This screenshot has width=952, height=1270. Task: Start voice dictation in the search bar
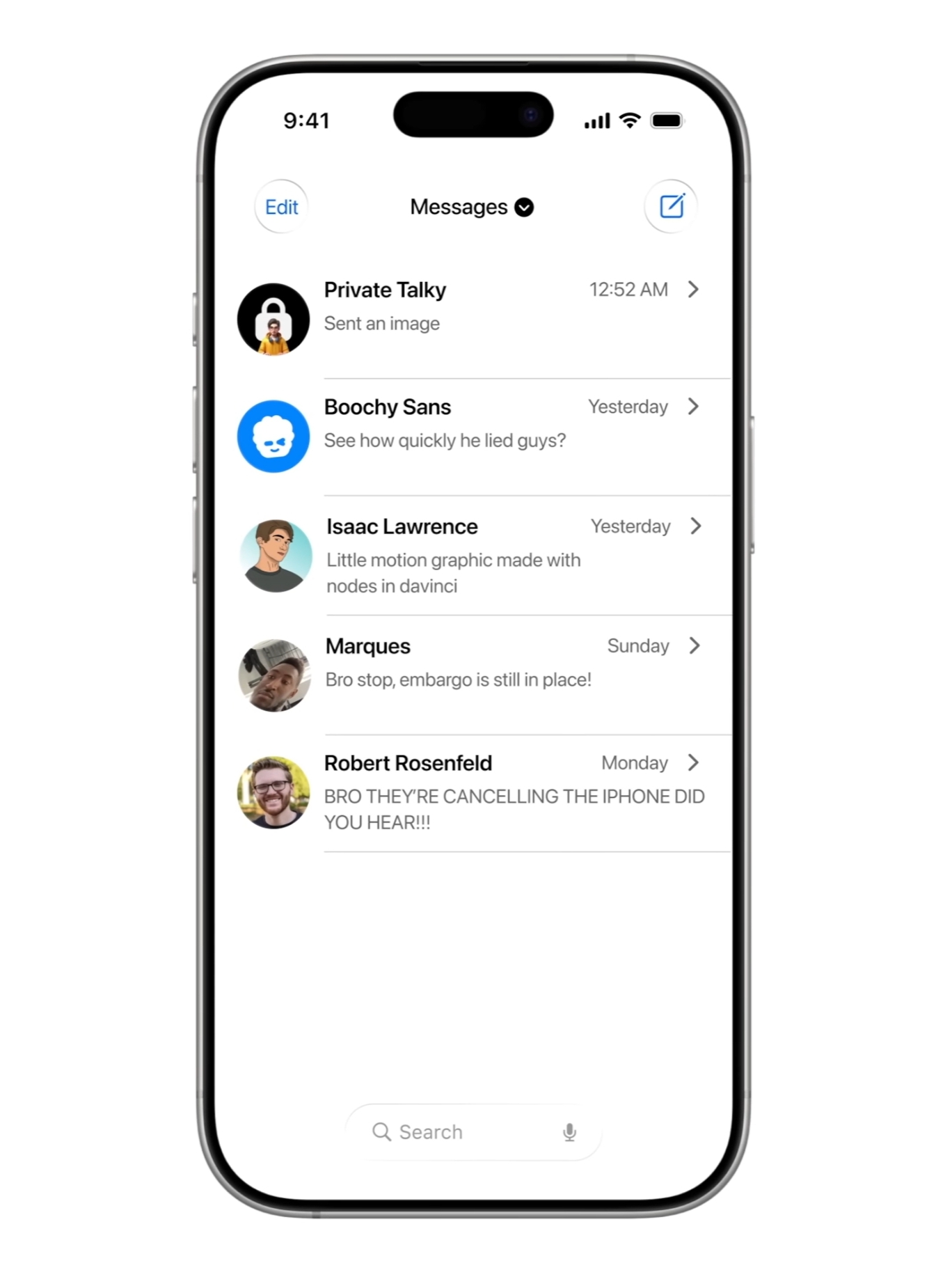tap(569, 1132)
